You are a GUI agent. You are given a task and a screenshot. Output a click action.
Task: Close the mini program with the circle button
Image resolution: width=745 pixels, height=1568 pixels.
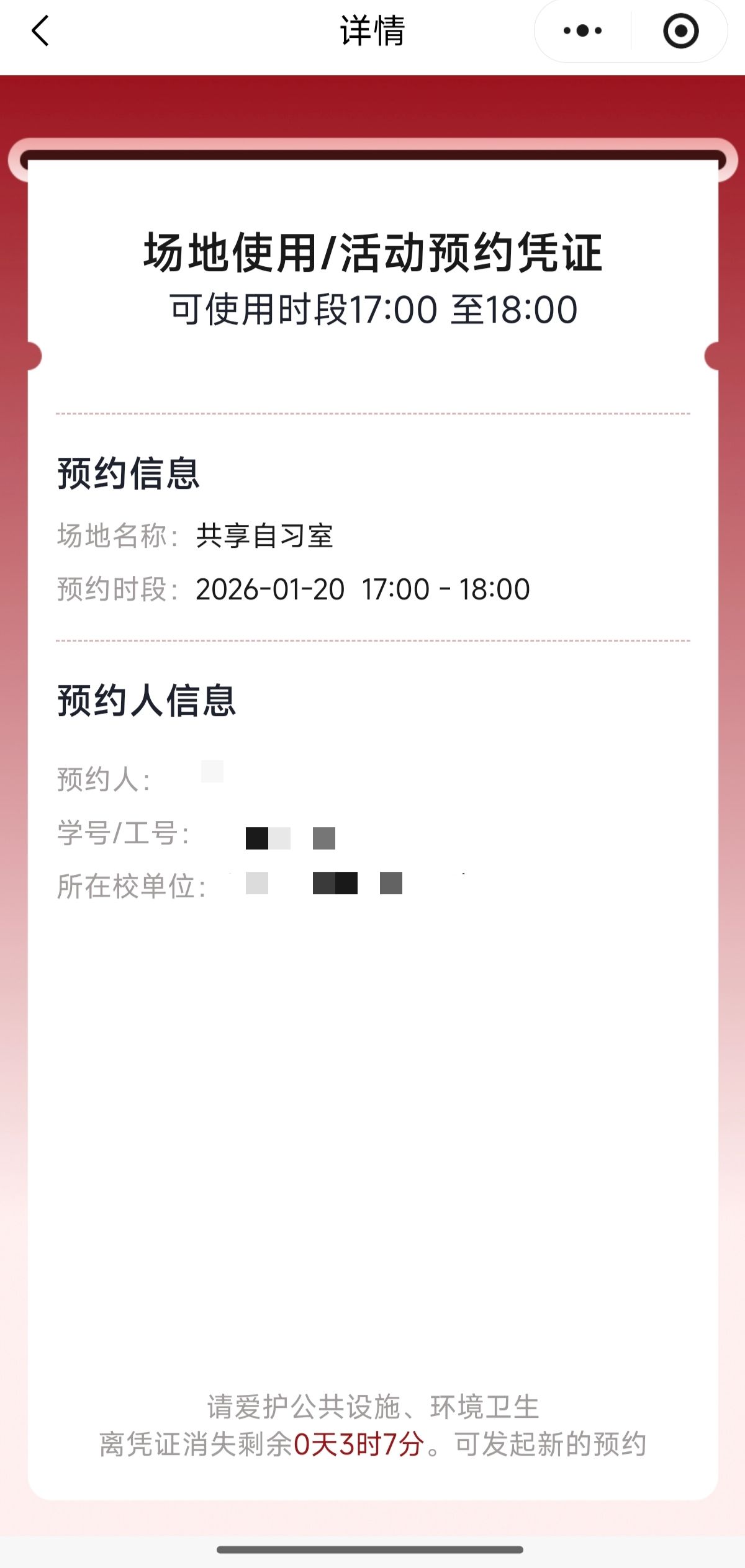coord(680,31)
